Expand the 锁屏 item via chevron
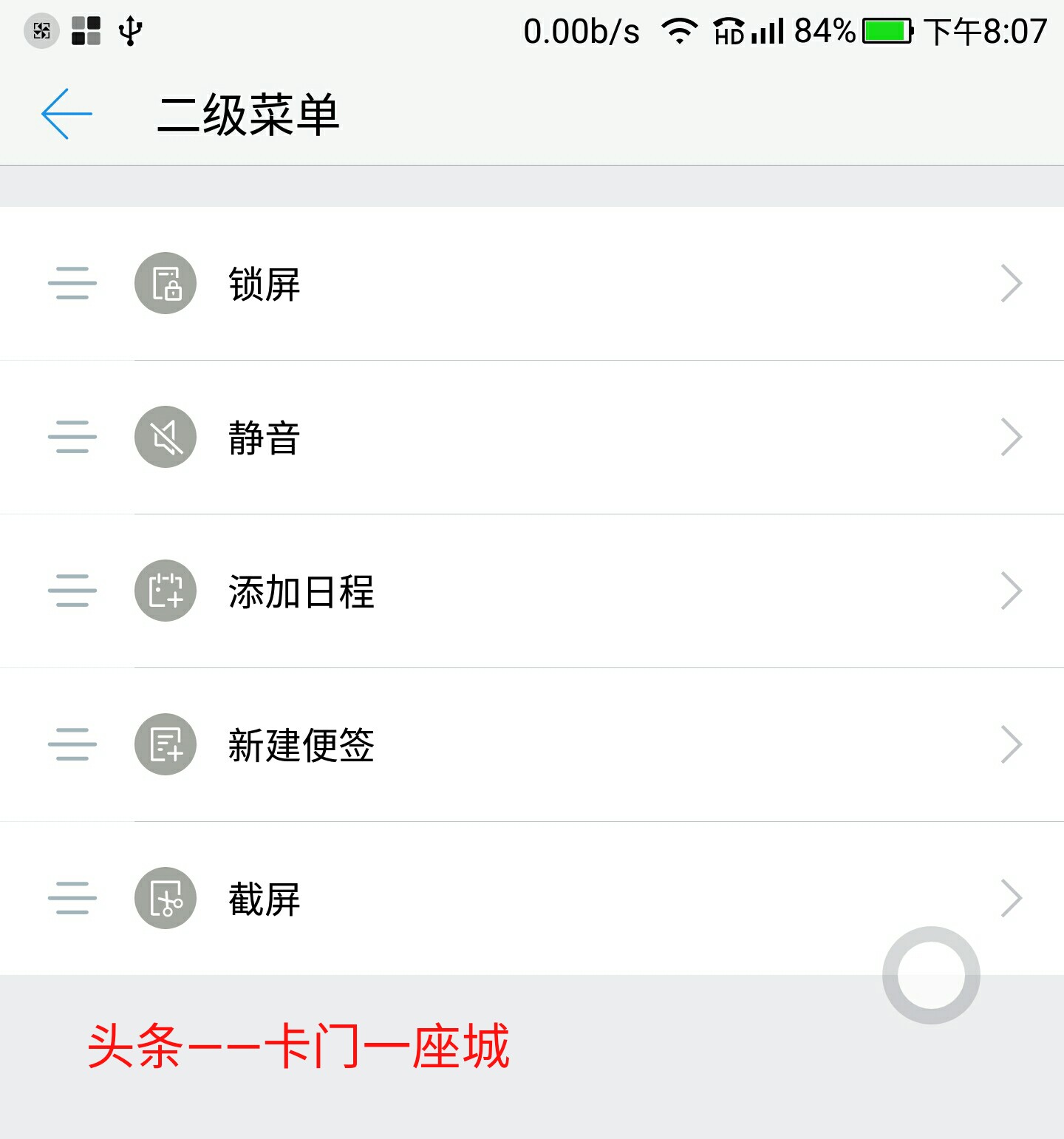 (1012, 284)
